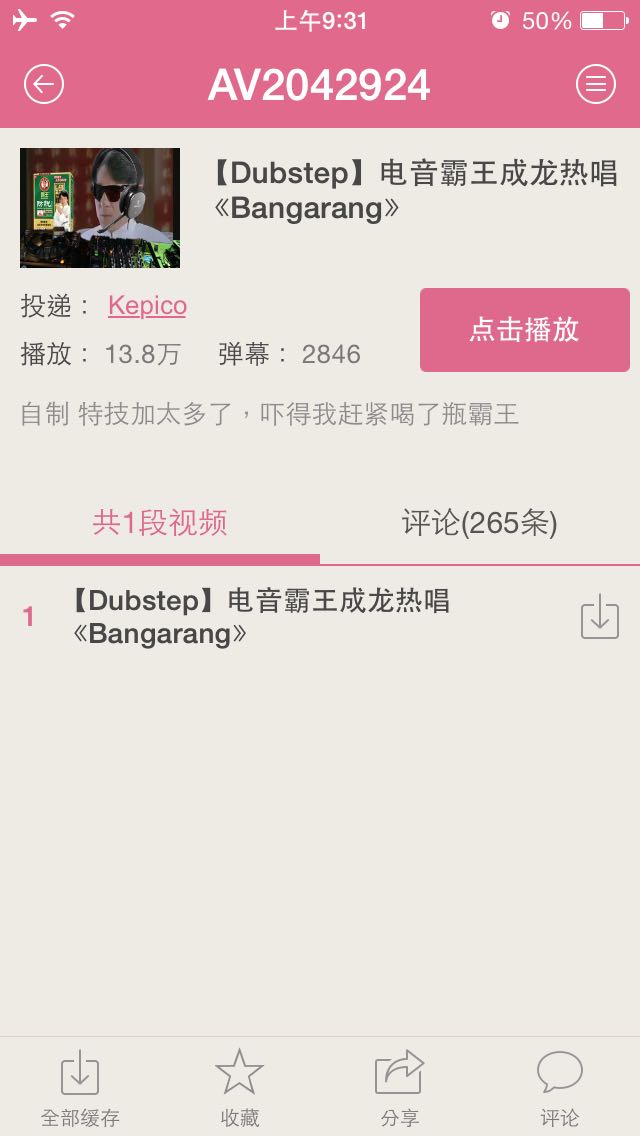The height and width of the screenshot is (1136, 640).
Task: Switch to the 共1段视频 tab
Action: (160, 522)
